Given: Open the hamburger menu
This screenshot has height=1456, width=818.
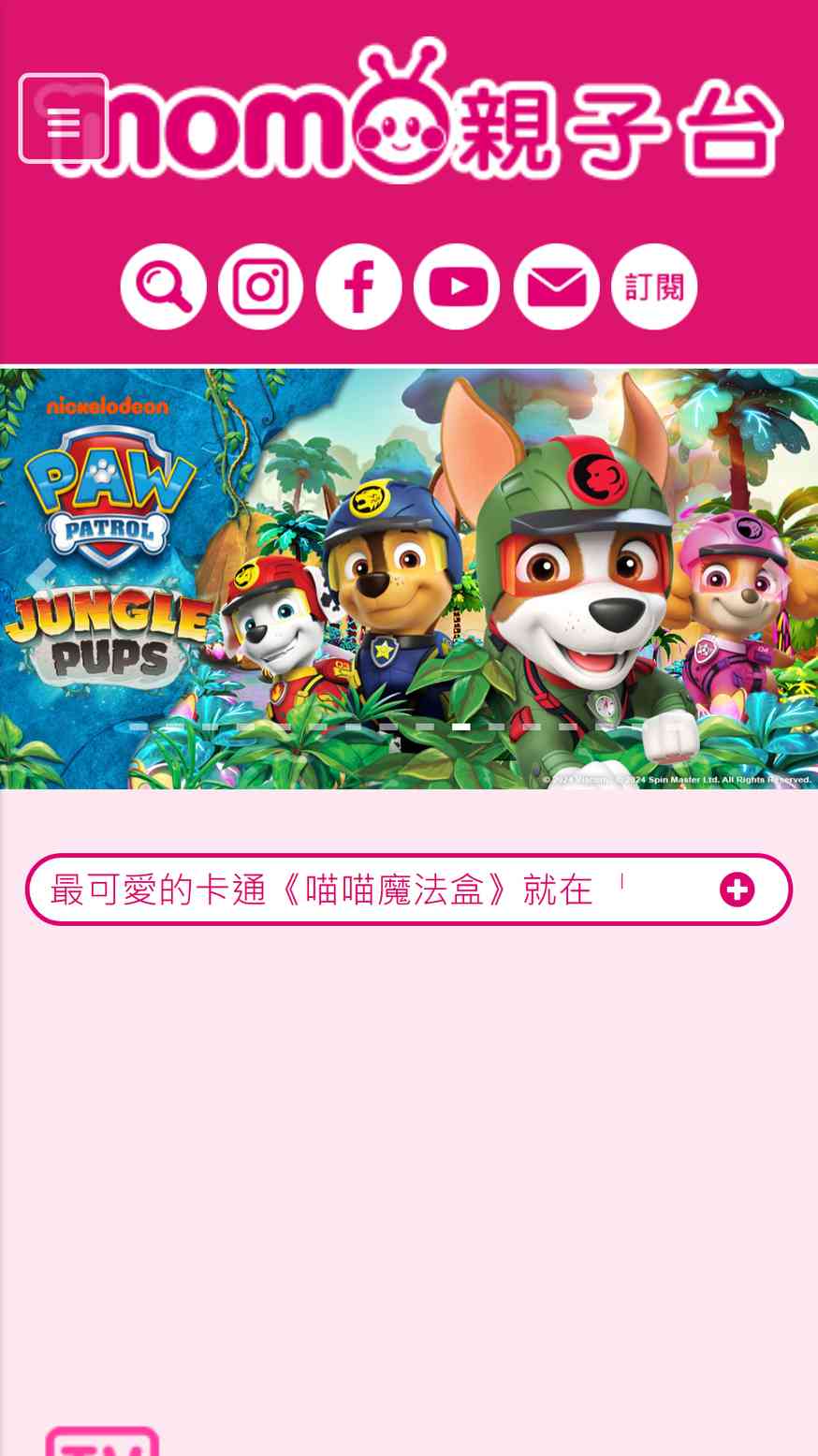Looking at the screenshot, I should point(64,119).
